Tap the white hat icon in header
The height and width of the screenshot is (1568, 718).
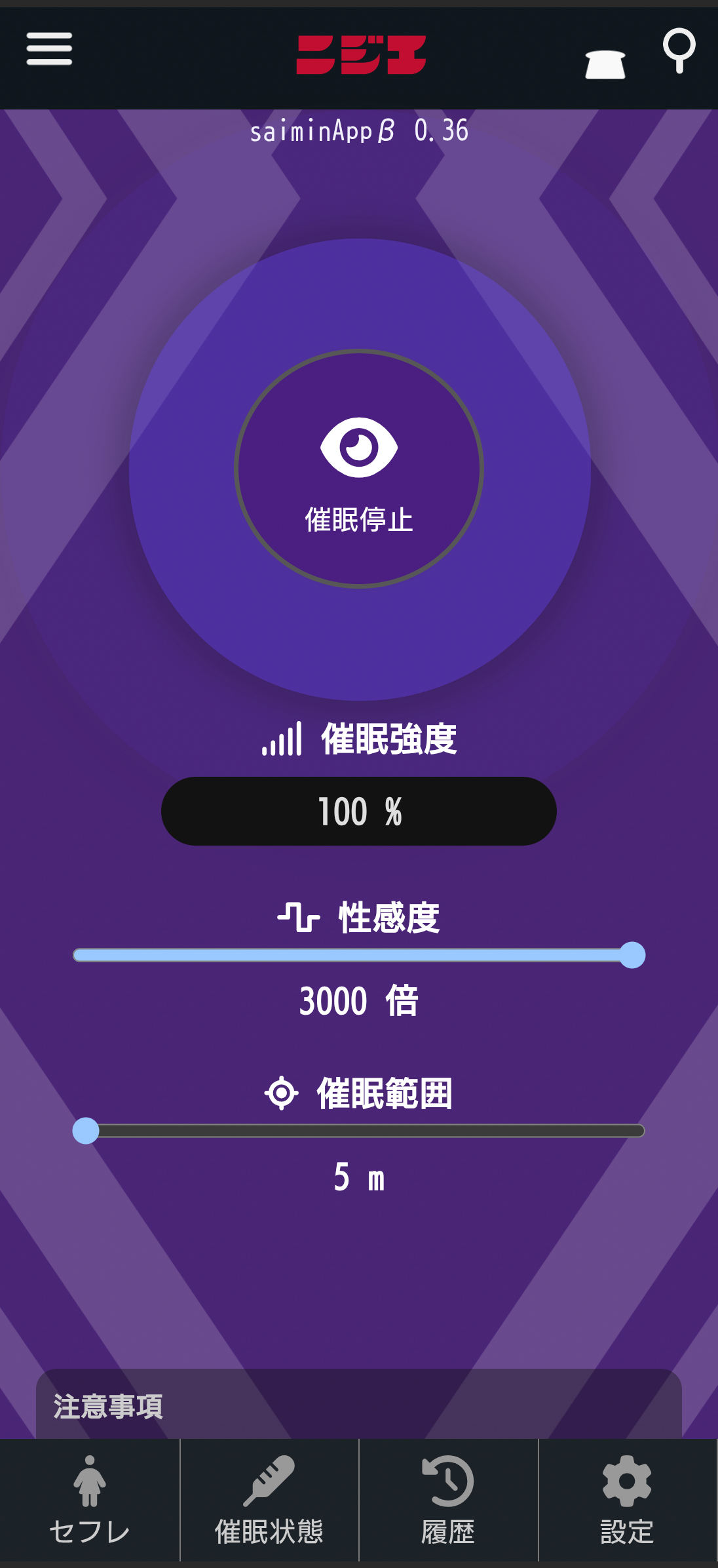pos(605,64)
